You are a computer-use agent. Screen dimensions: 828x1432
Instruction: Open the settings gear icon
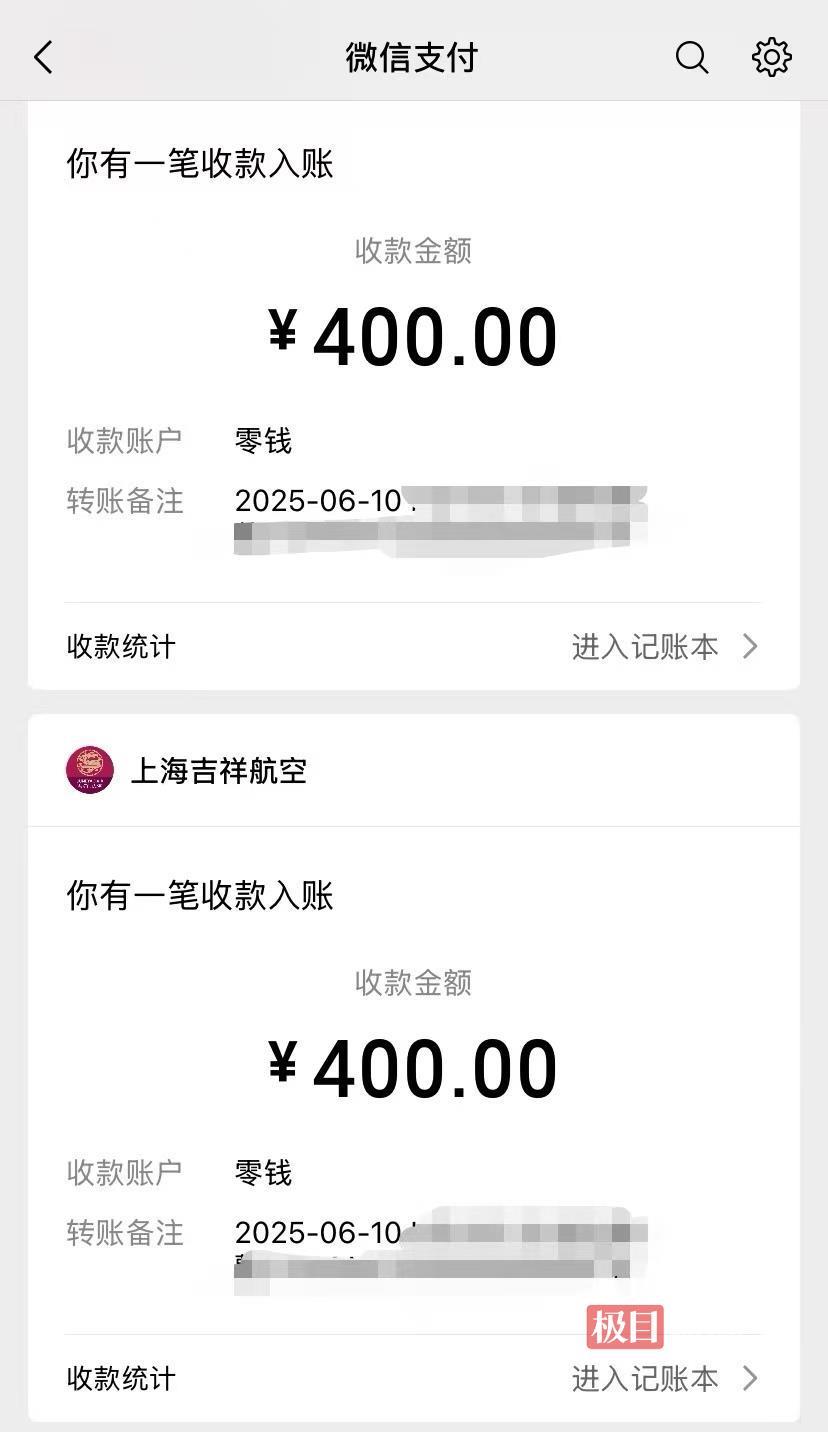(771, 58)
